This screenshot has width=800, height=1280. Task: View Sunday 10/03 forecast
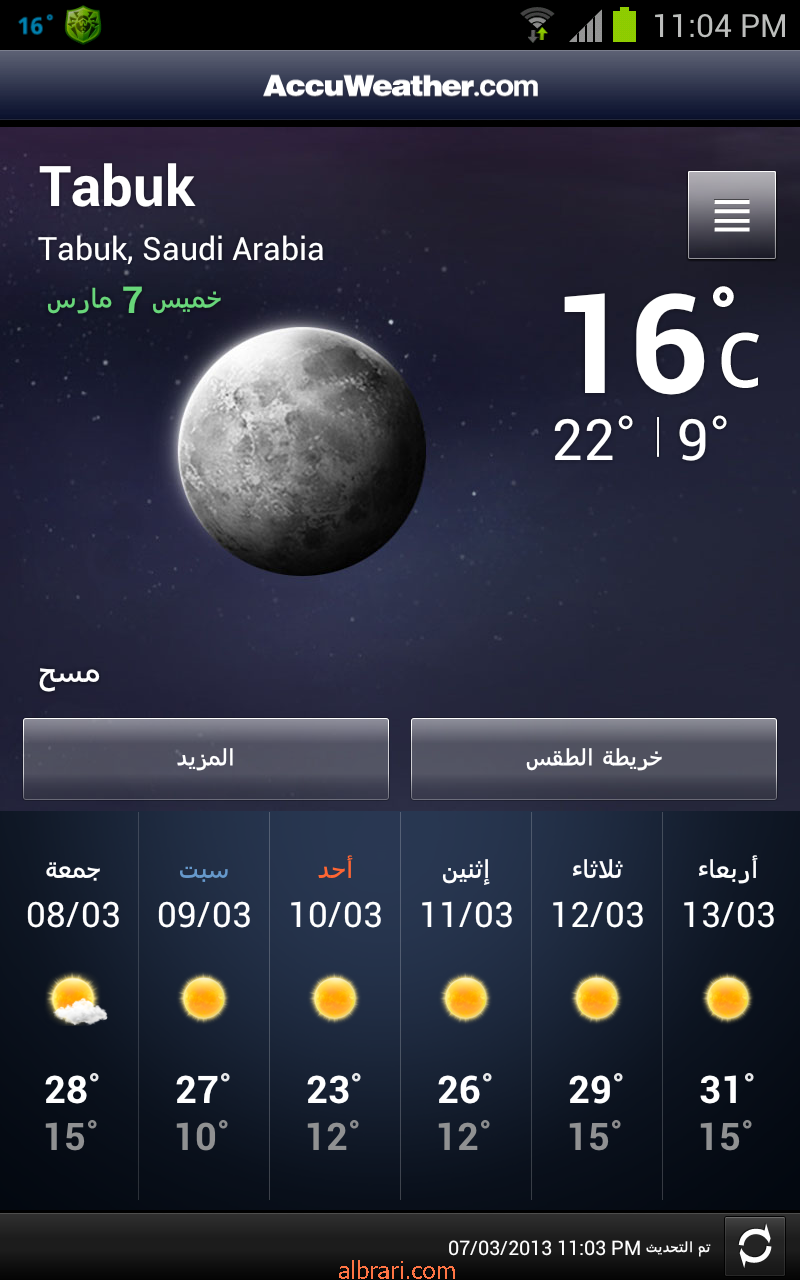(335, 1005)
